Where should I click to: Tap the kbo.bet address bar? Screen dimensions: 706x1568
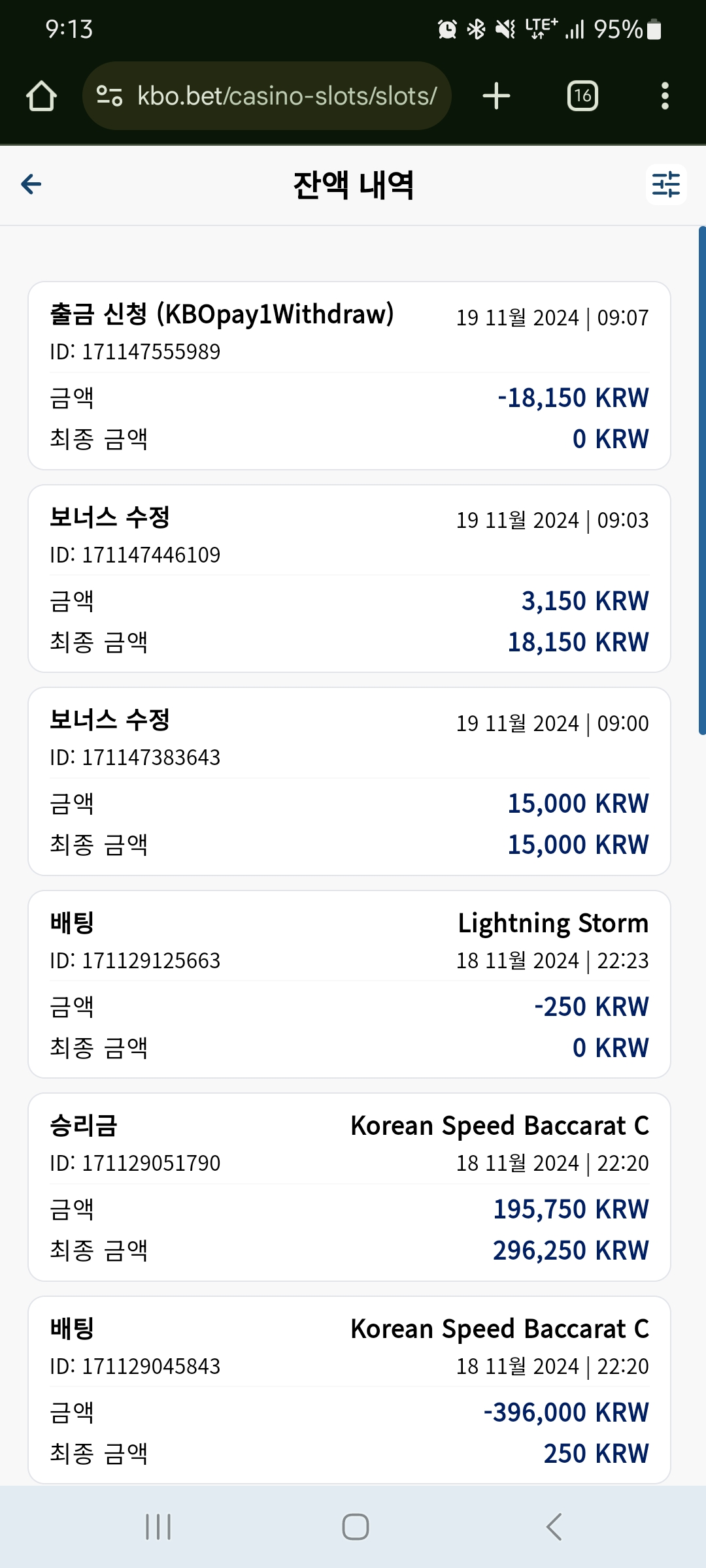point(267,96)
